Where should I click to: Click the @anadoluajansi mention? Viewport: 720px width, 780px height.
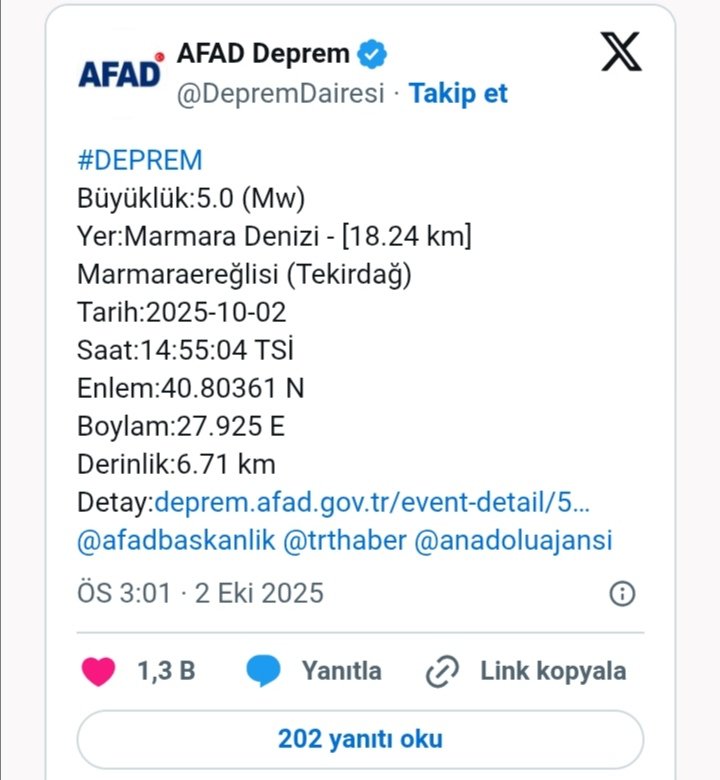tap(516, 540)
